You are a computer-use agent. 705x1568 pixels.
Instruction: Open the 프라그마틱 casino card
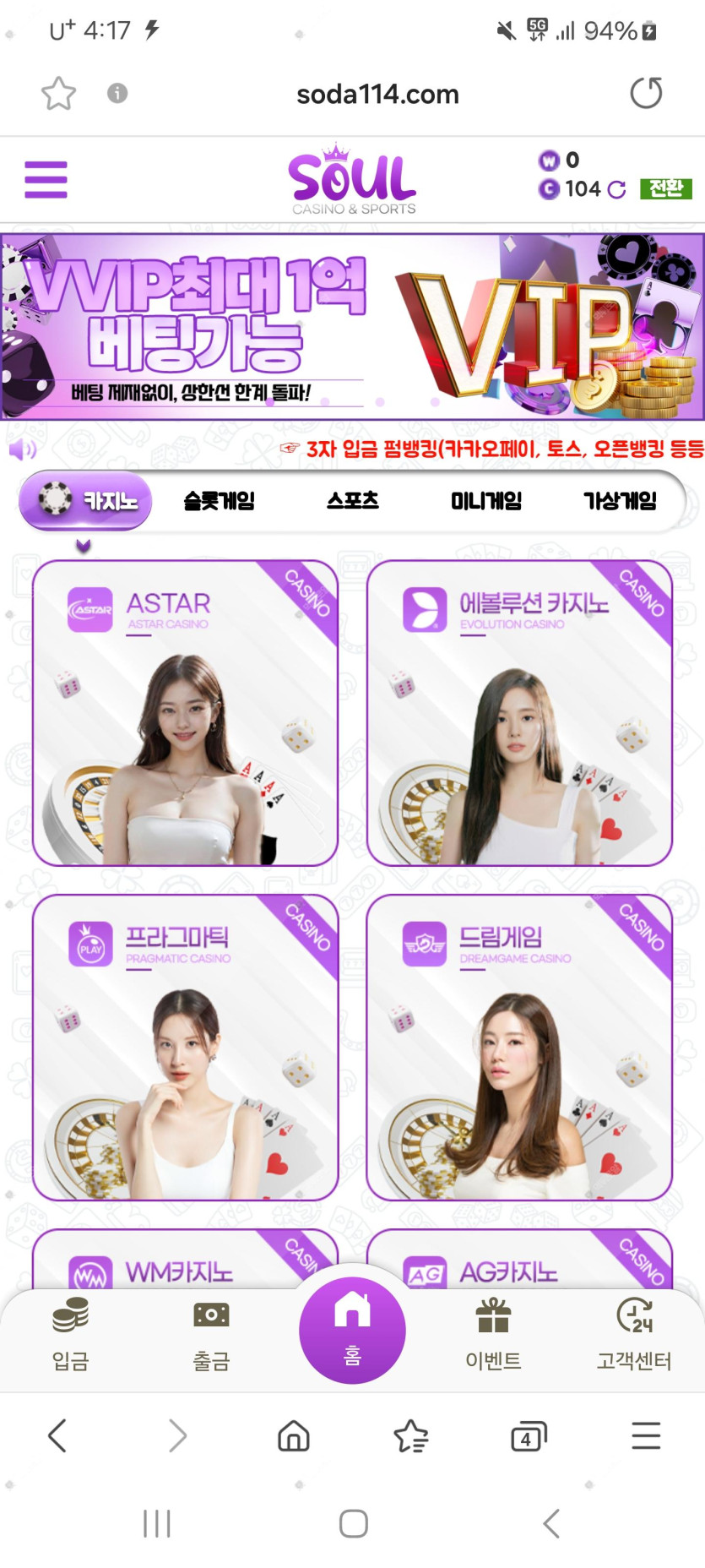tap(185, 1047)
